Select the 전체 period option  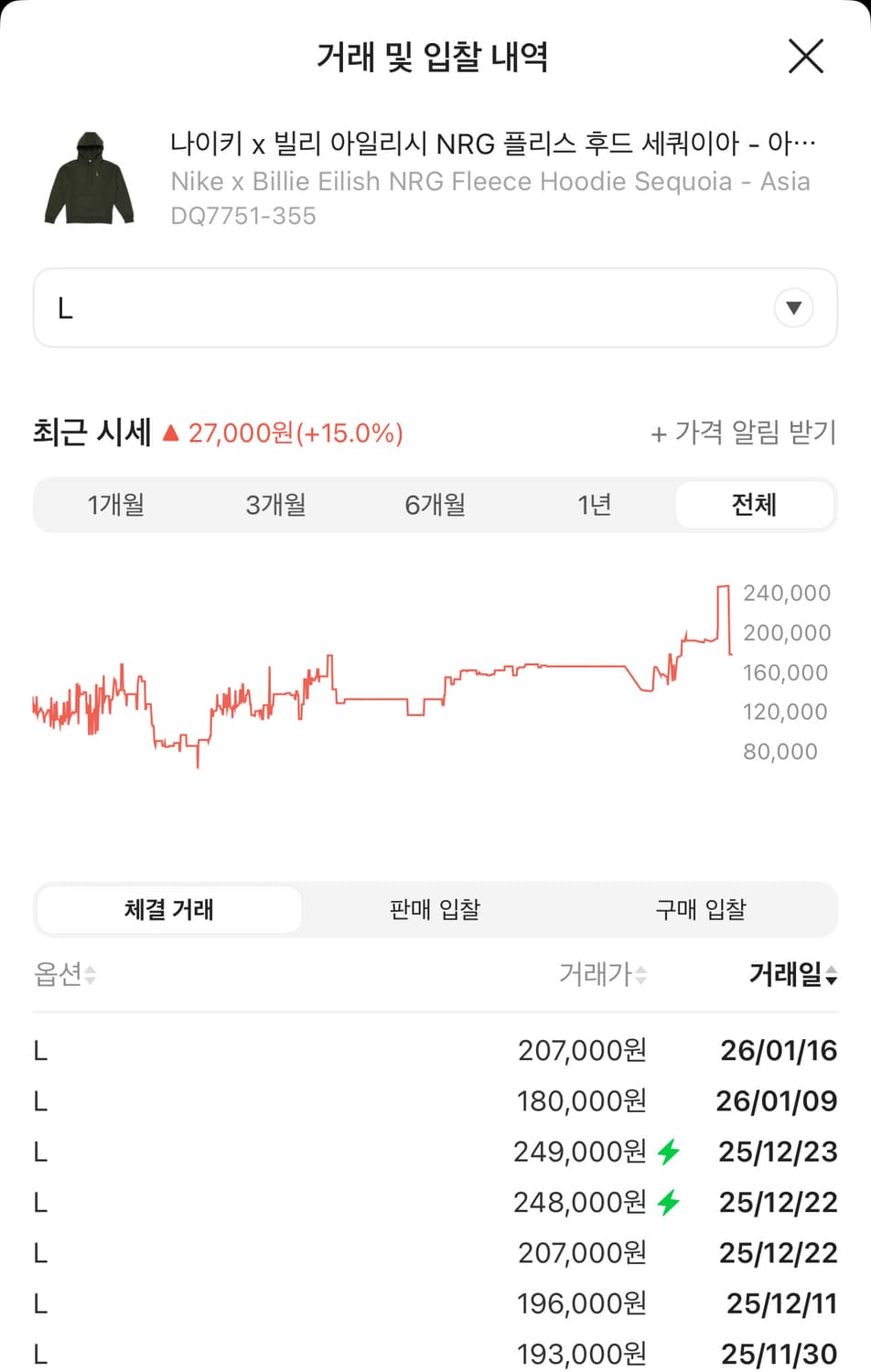[x=753, y=504]
